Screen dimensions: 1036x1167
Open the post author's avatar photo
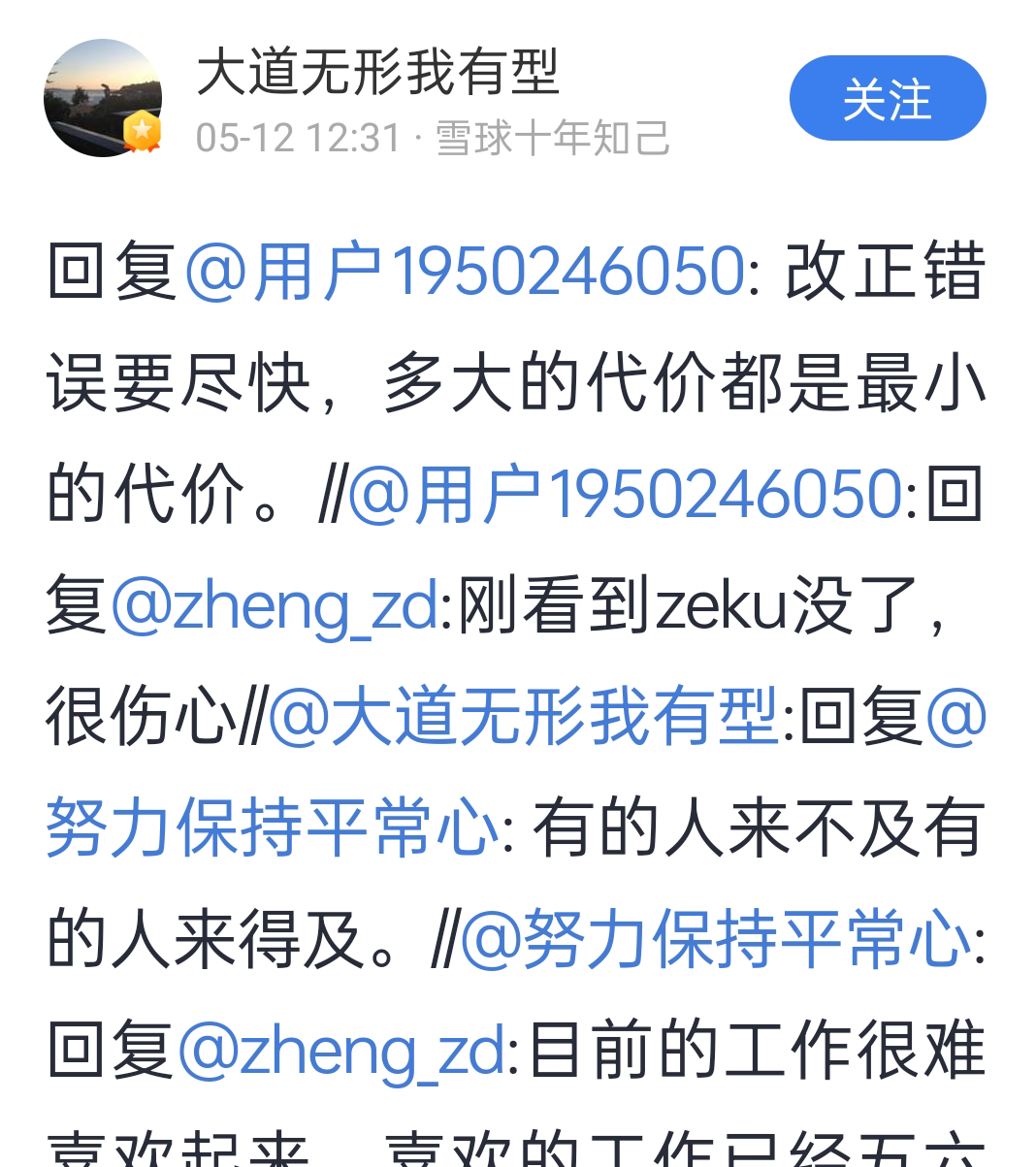pos(102,98)
